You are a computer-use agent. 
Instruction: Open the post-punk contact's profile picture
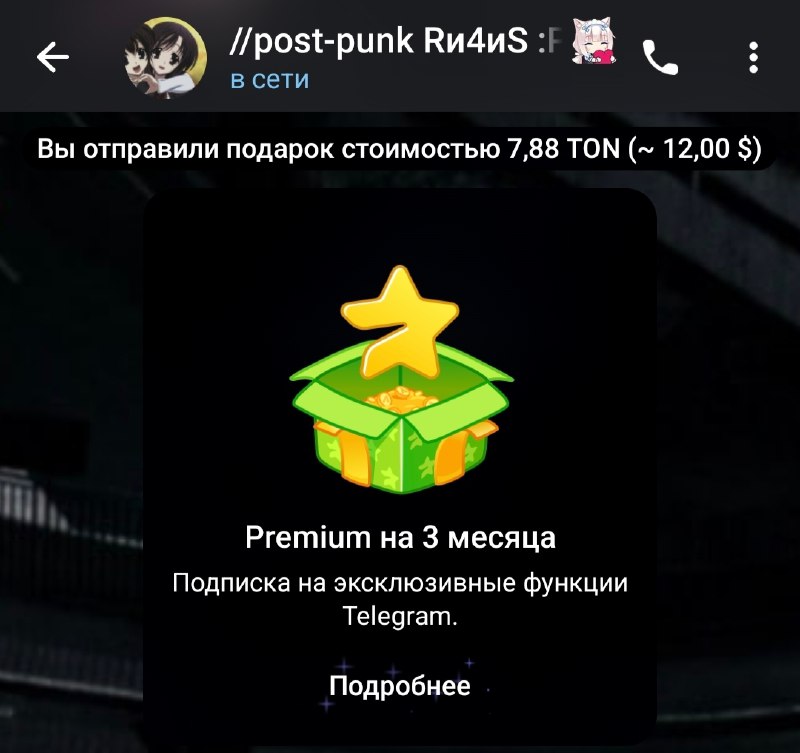166,57
